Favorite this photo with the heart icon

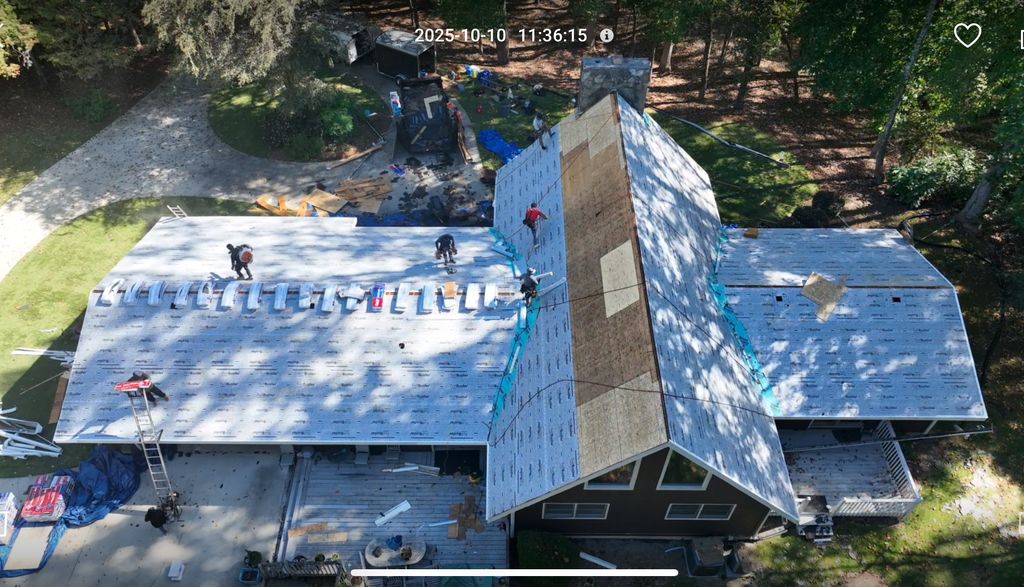(967, 36)
